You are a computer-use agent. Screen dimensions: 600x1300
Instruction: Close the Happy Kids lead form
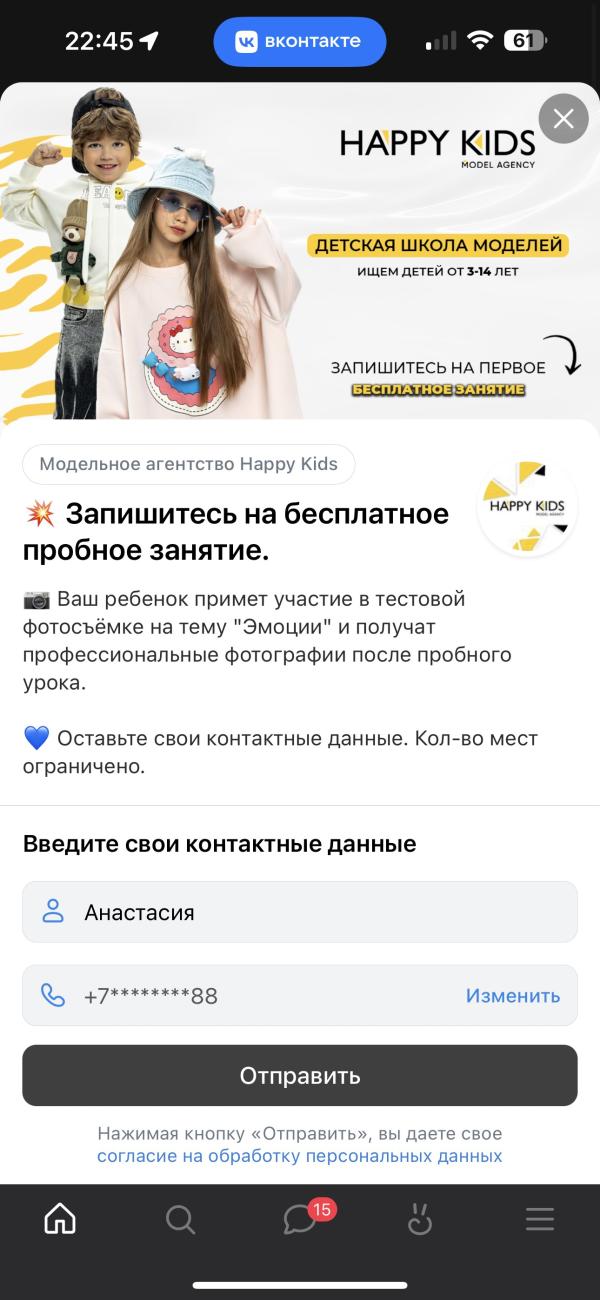[564, 119]
